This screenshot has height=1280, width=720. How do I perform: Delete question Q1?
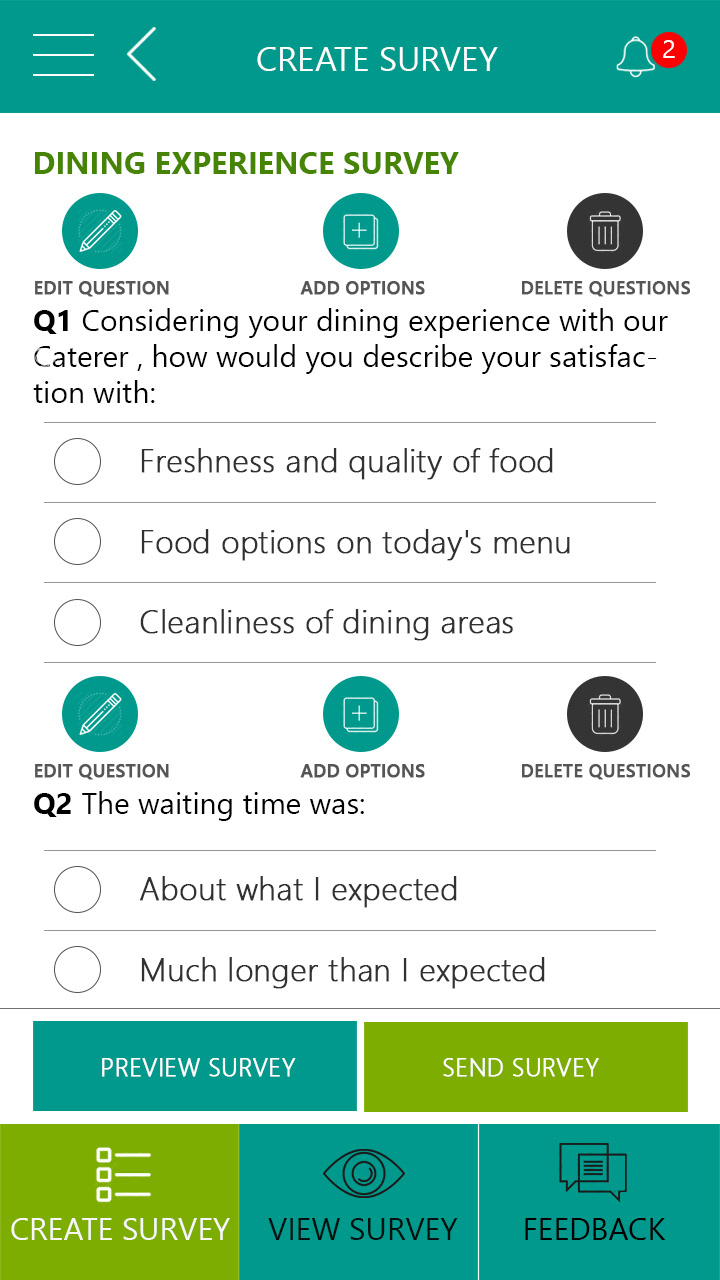point(605,232)
